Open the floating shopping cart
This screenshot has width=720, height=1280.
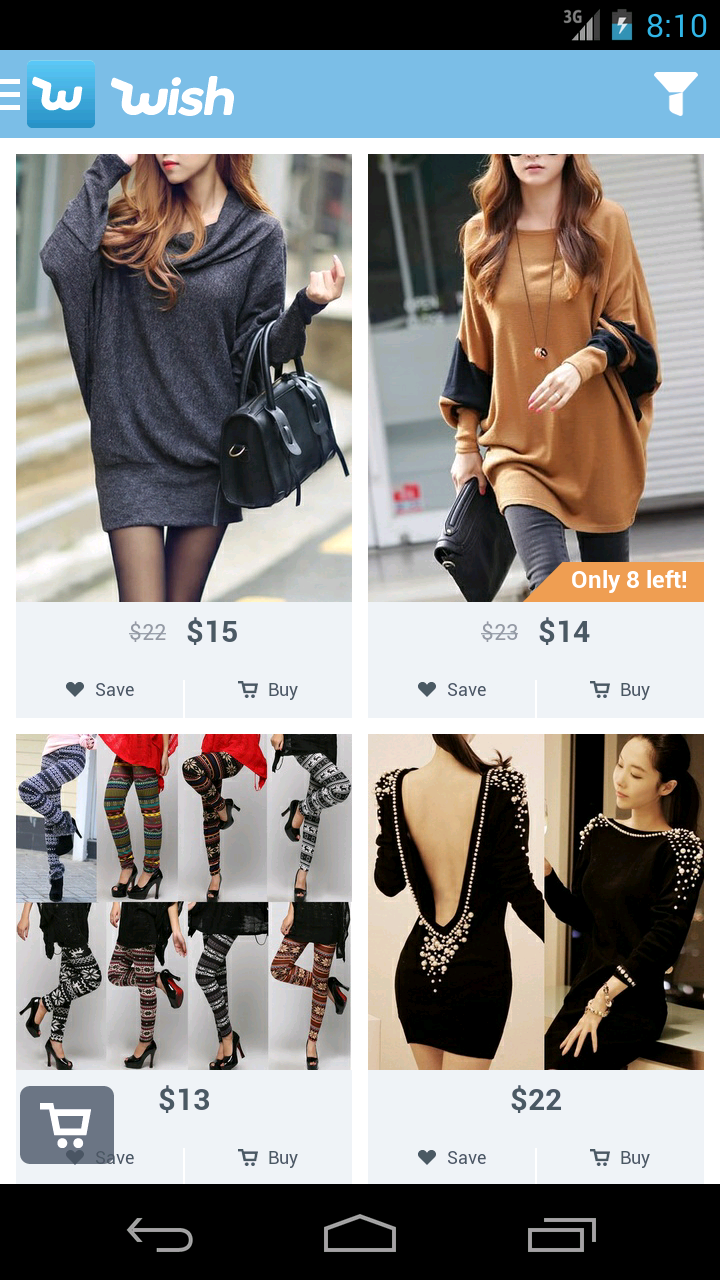pos(67,1125)
